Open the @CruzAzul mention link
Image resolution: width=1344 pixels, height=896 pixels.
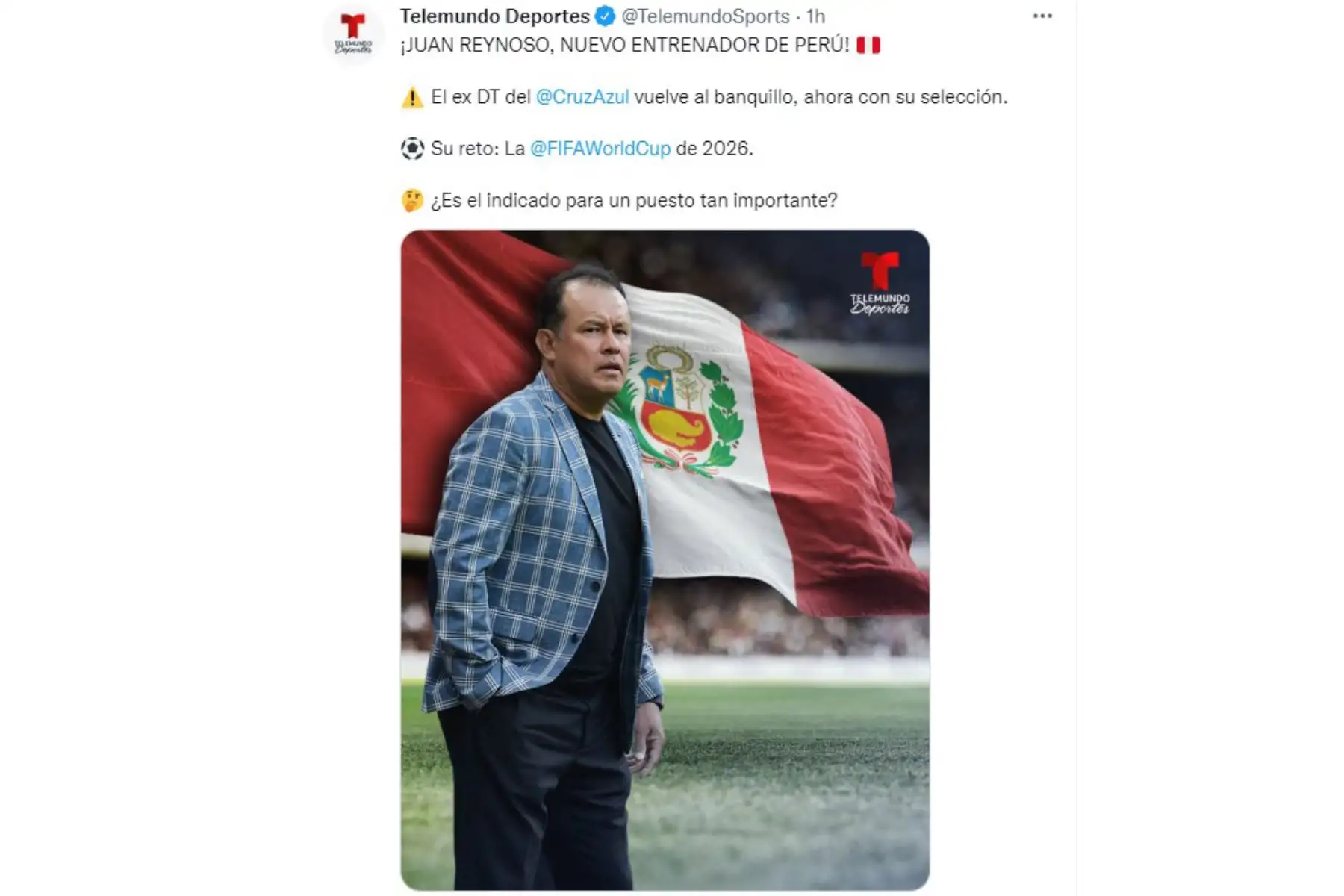pos(582,97)
